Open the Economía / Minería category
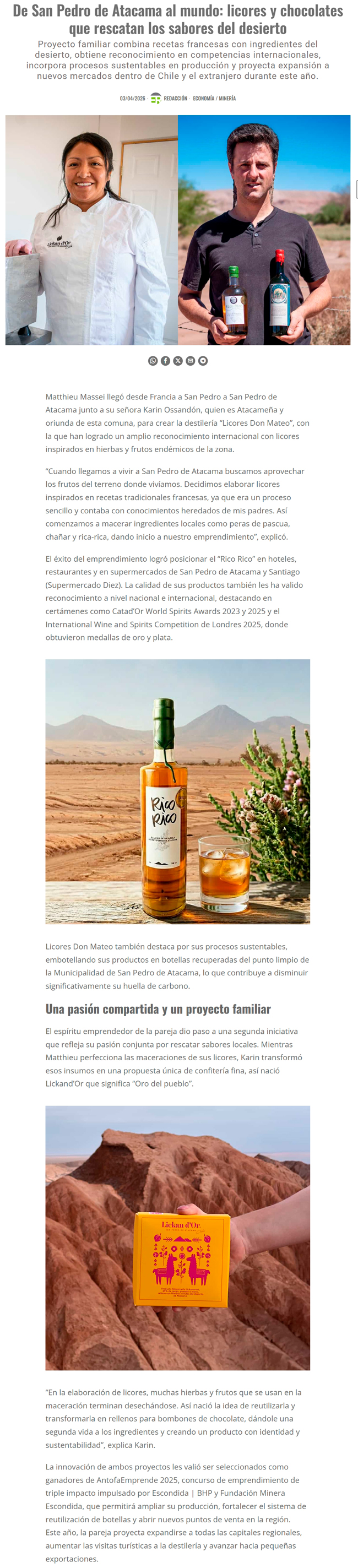 click(x=214, y=98)
